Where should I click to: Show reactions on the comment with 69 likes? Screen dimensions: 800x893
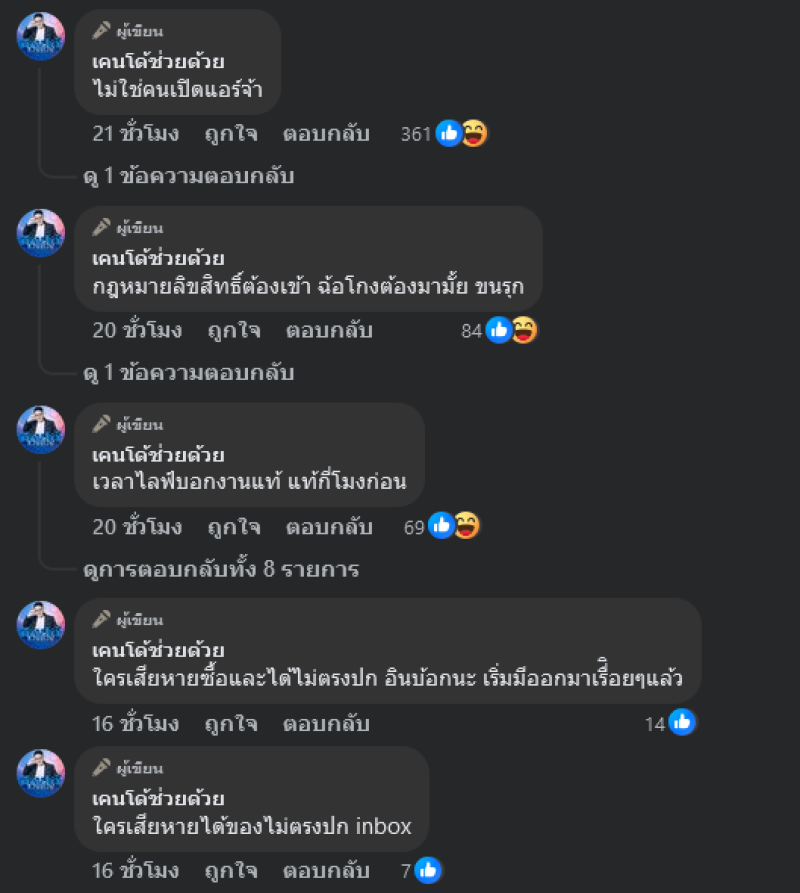(x=454, y=525)
